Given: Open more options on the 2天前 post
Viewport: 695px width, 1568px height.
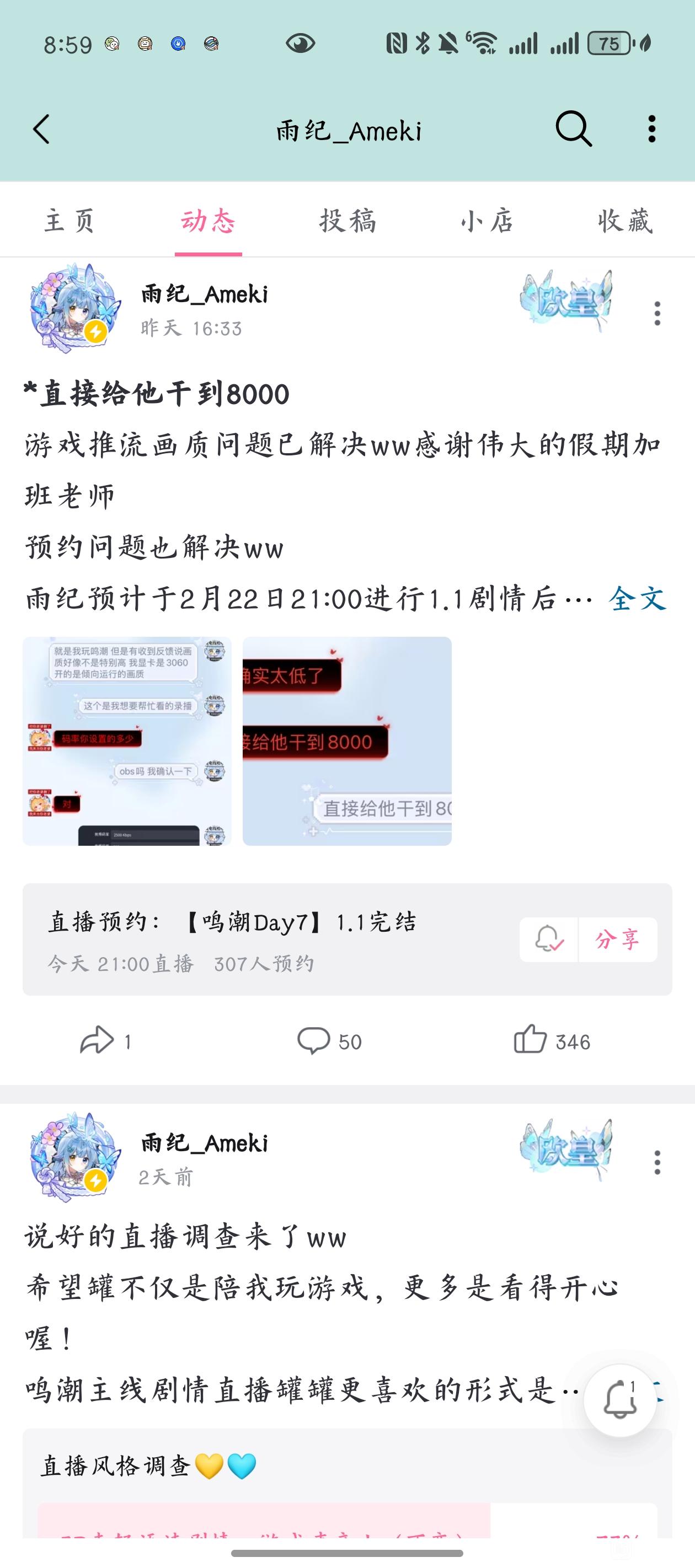Looking at the screenshot, I should tap(656, 1162).
